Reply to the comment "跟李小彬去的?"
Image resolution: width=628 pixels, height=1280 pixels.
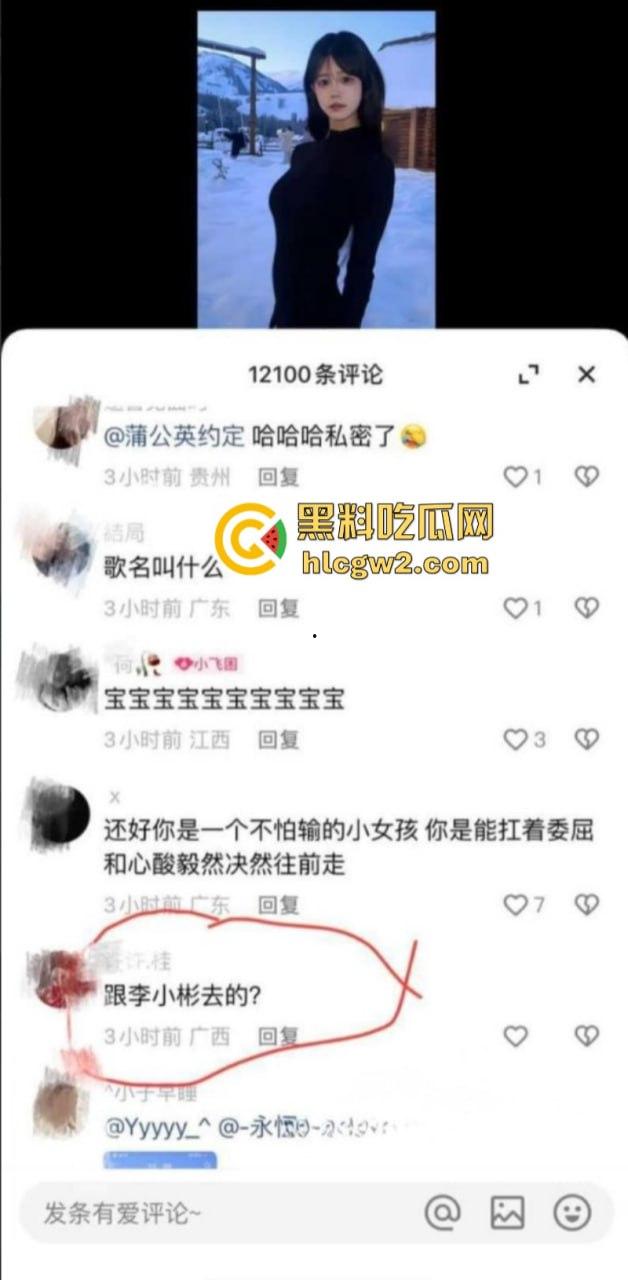click(x=278, y=1036)
